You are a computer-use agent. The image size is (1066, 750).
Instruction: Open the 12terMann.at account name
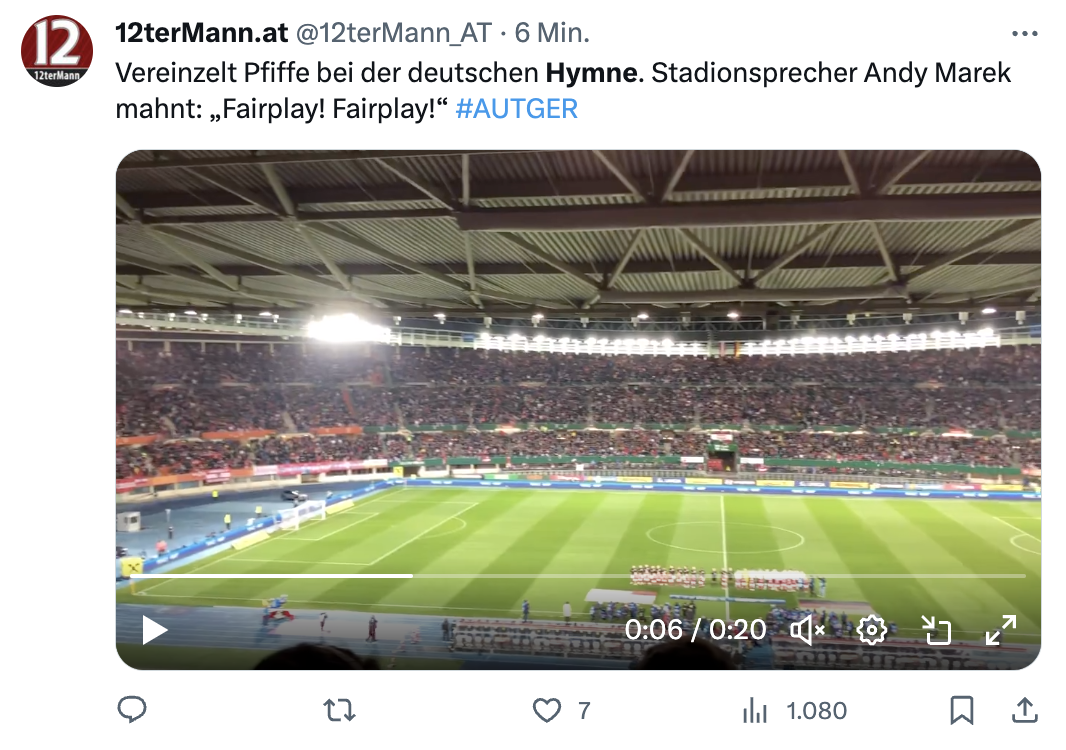(x=202, y=33)
